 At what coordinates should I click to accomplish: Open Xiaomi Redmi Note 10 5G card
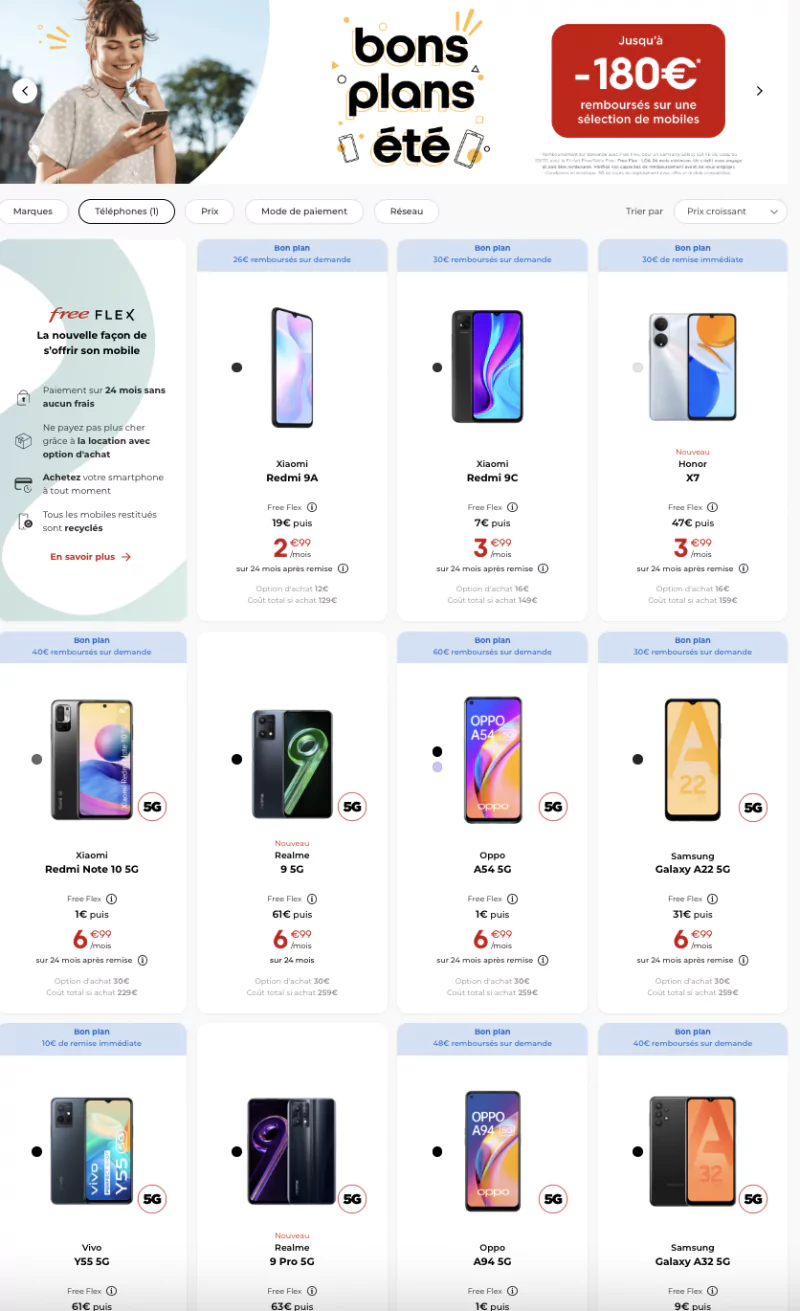pos(92,862)
